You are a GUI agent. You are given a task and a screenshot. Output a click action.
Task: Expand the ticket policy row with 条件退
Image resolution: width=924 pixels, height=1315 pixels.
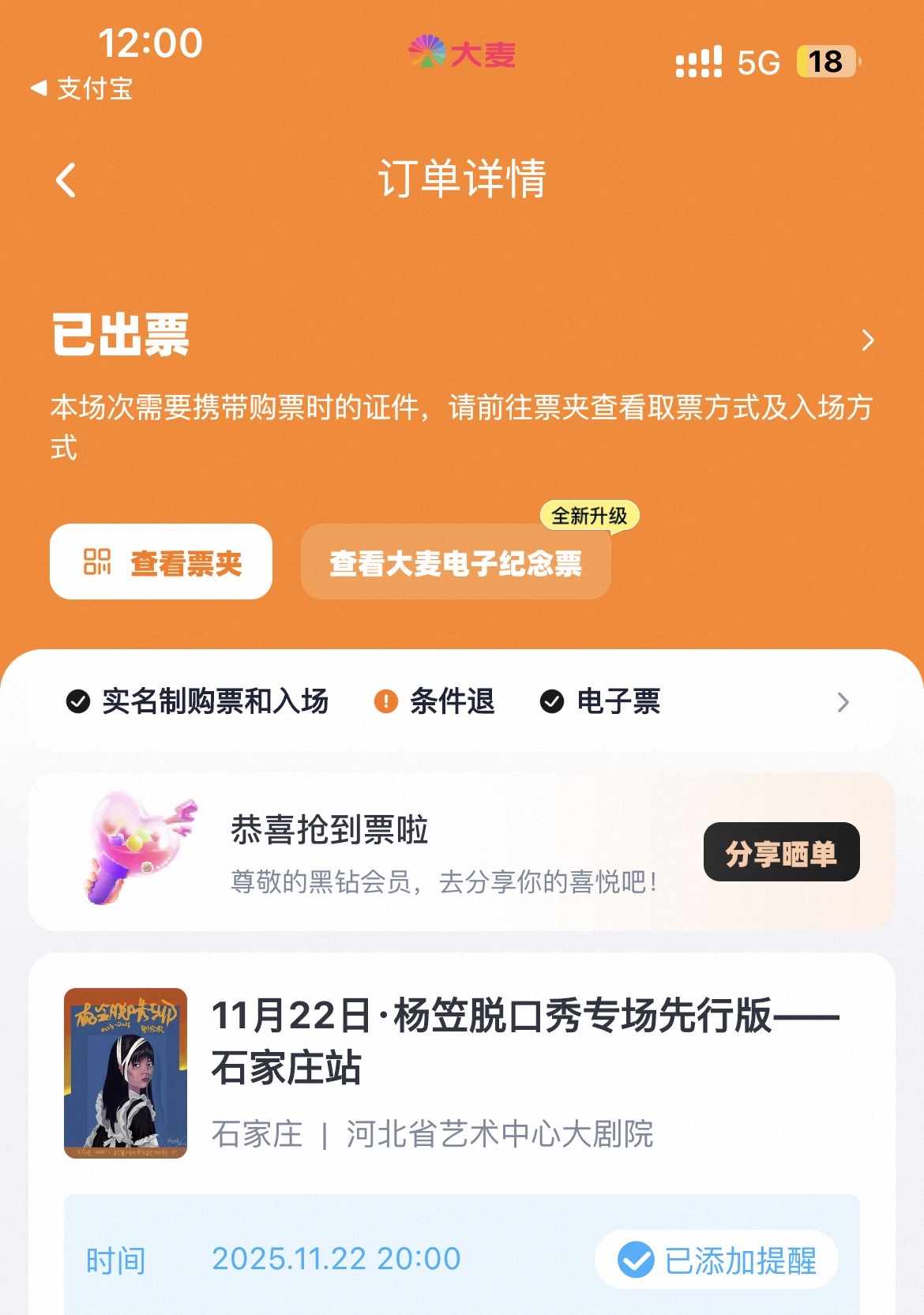[462, 701]
